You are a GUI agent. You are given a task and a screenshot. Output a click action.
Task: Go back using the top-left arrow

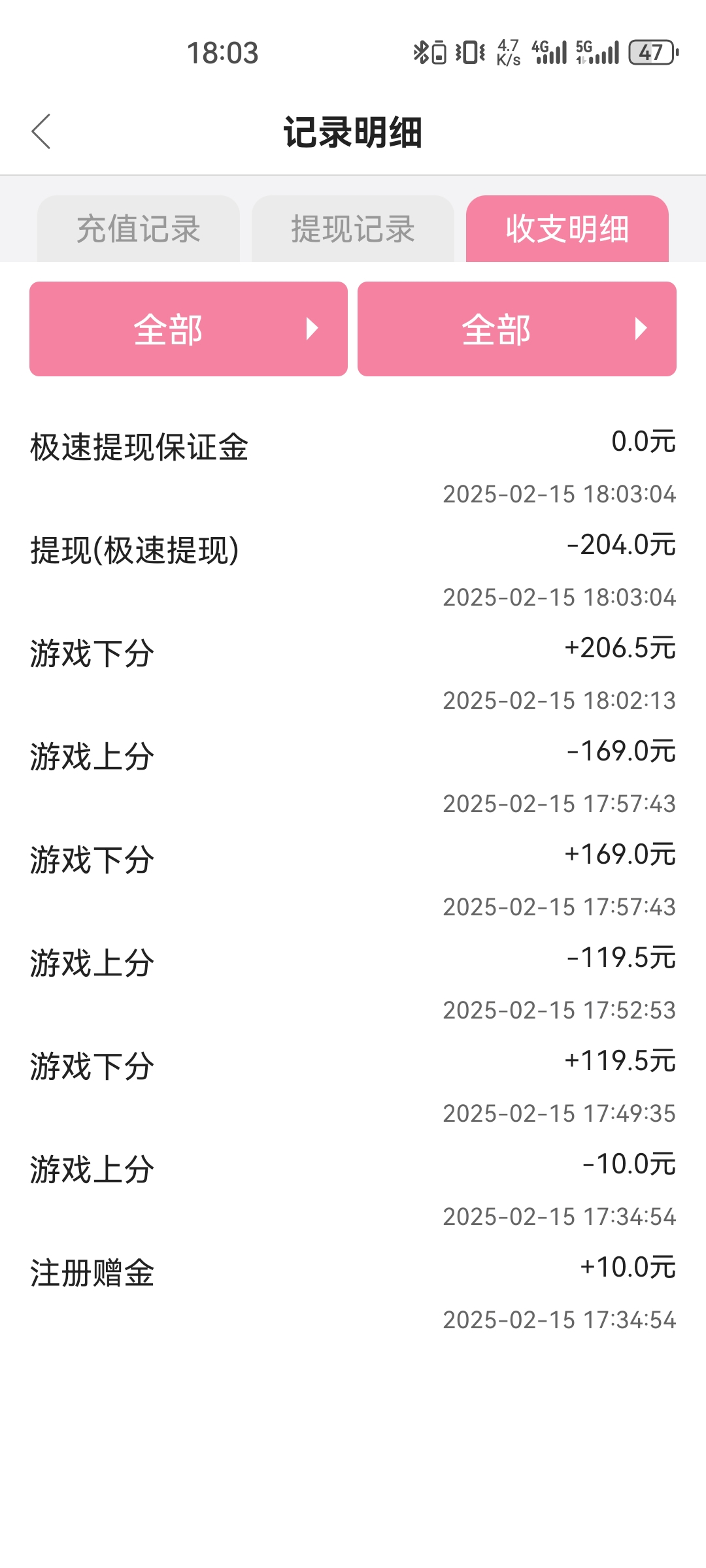[x=41, y=131]
